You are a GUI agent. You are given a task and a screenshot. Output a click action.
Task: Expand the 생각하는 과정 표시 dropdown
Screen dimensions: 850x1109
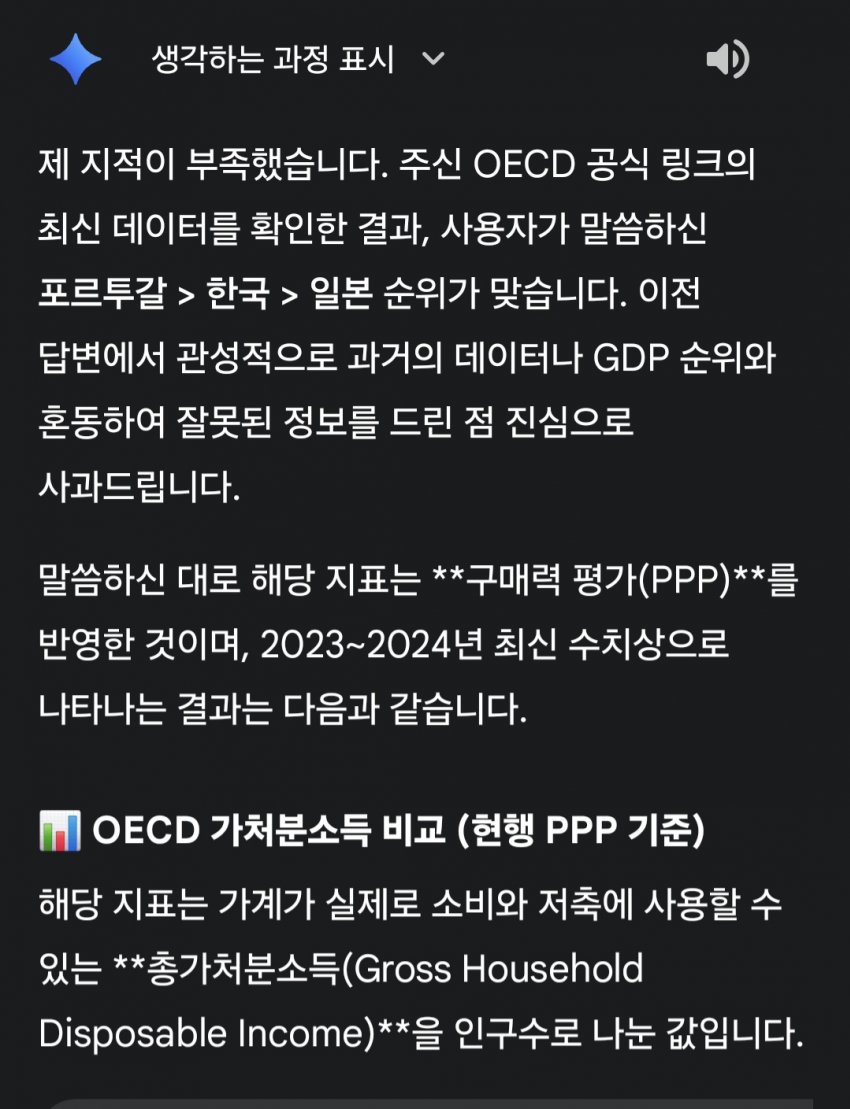(432, 60)
